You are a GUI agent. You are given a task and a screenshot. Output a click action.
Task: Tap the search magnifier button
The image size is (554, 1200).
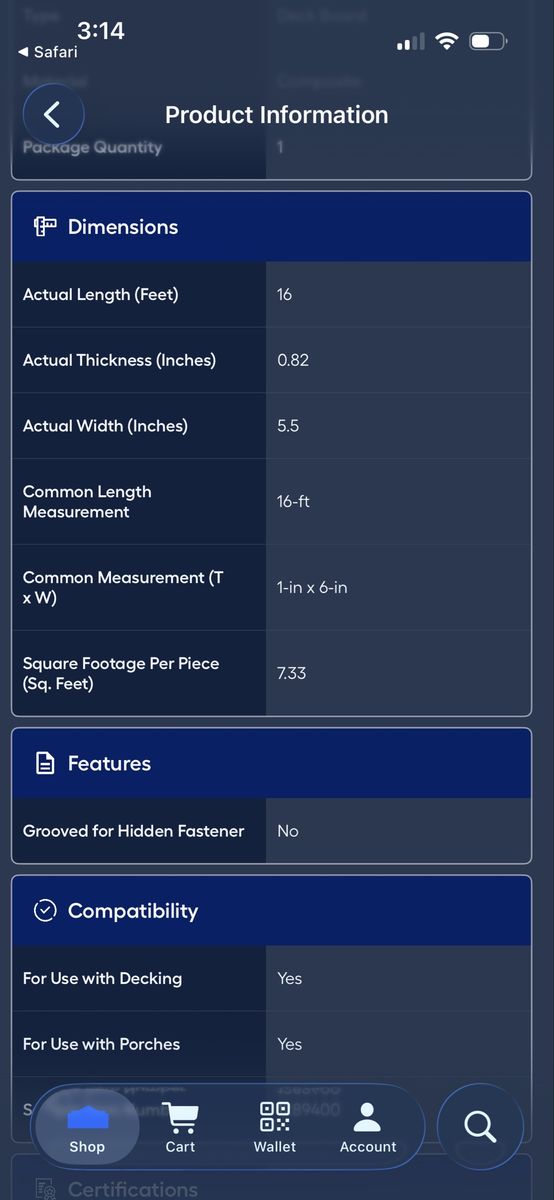pyautogui.click(x=481, y=1127)
